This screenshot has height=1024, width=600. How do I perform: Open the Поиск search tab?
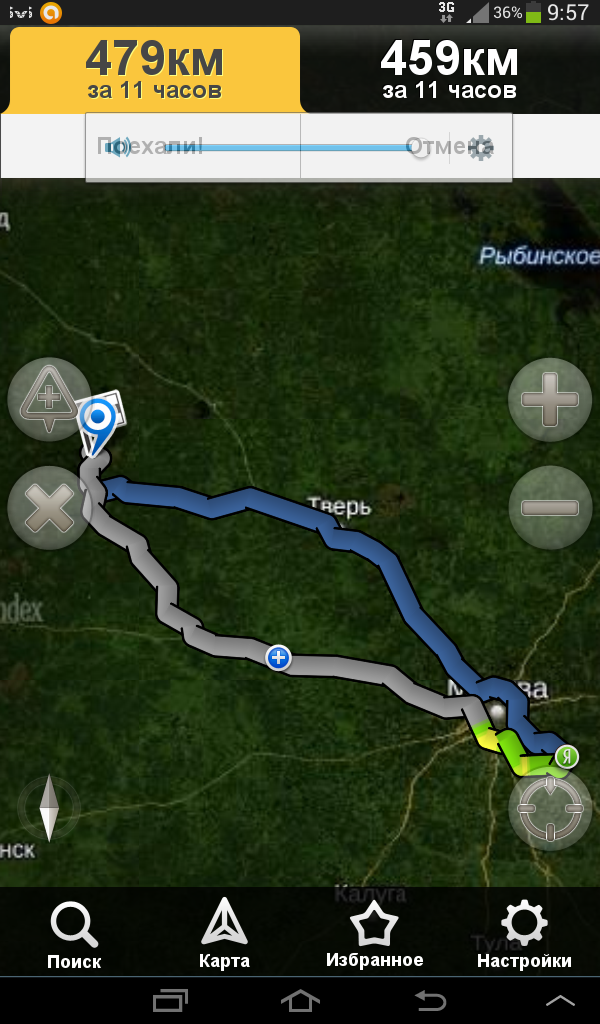coord(74,934)
